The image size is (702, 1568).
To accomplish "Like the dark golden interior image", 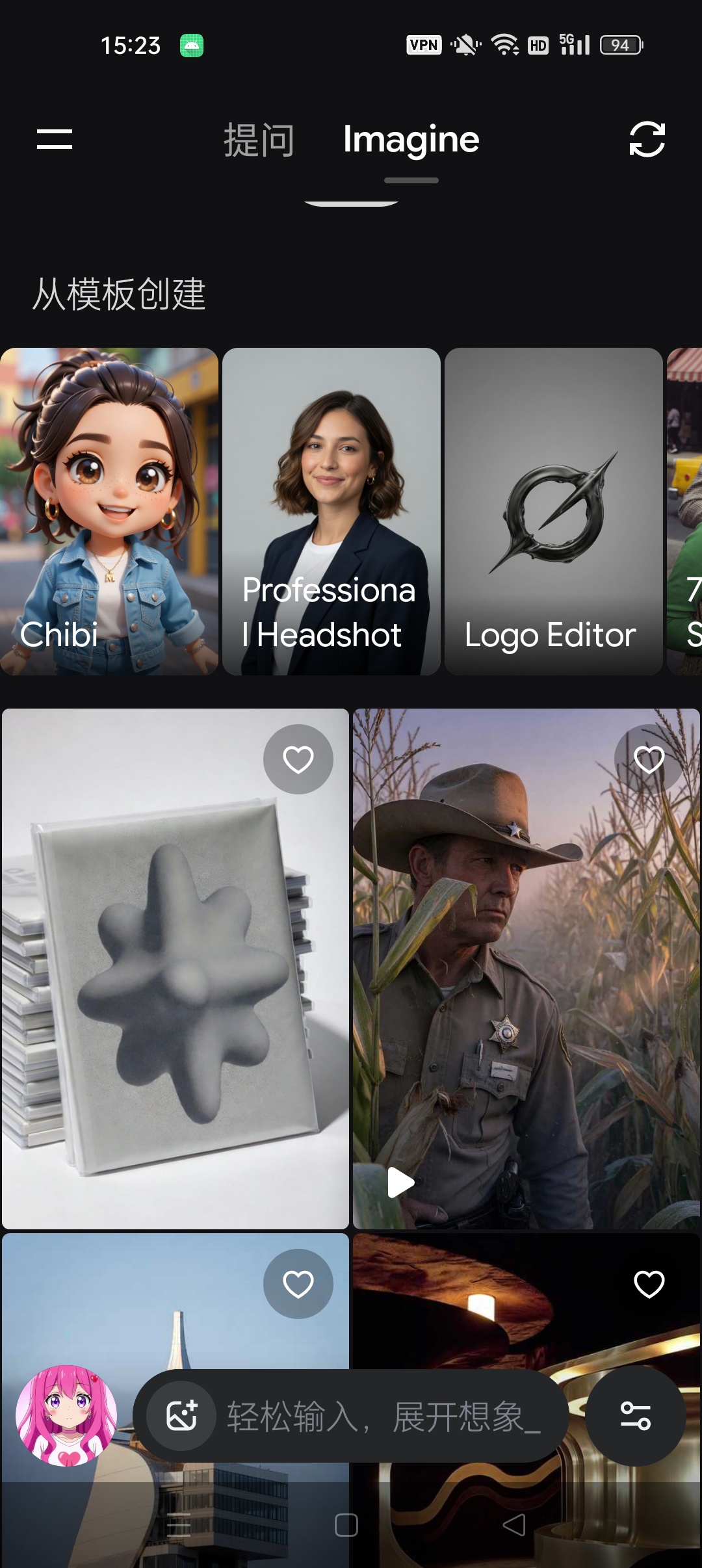I will 649,1284.
